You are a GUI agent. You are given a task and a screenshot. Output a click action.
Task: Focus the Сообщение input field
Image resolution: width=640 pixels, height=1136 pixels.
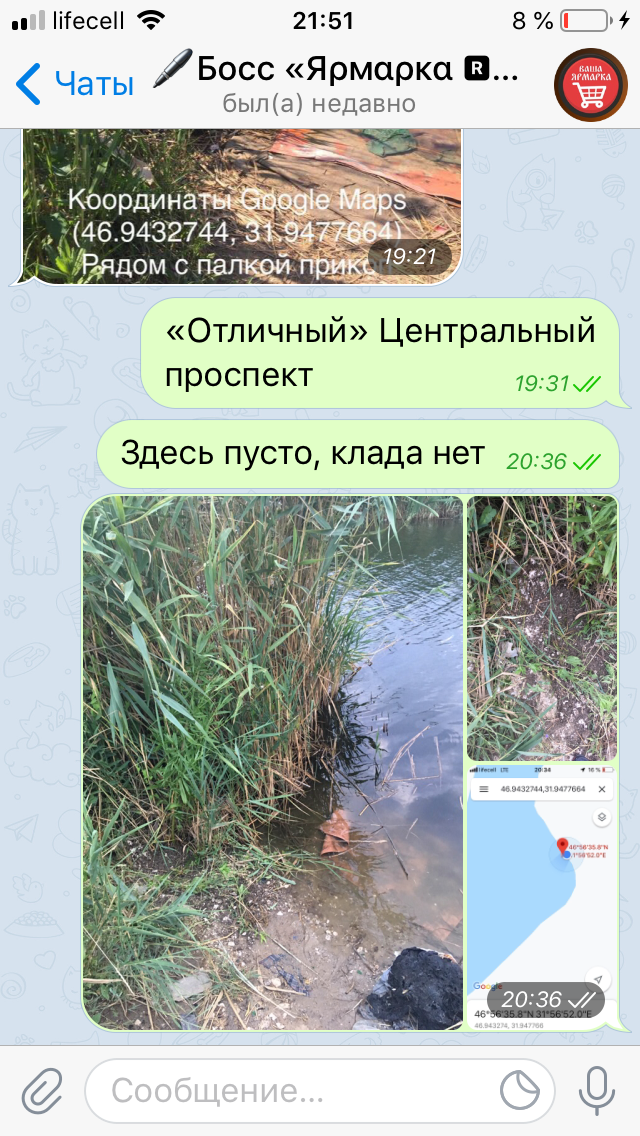[x=320, y=1090]
